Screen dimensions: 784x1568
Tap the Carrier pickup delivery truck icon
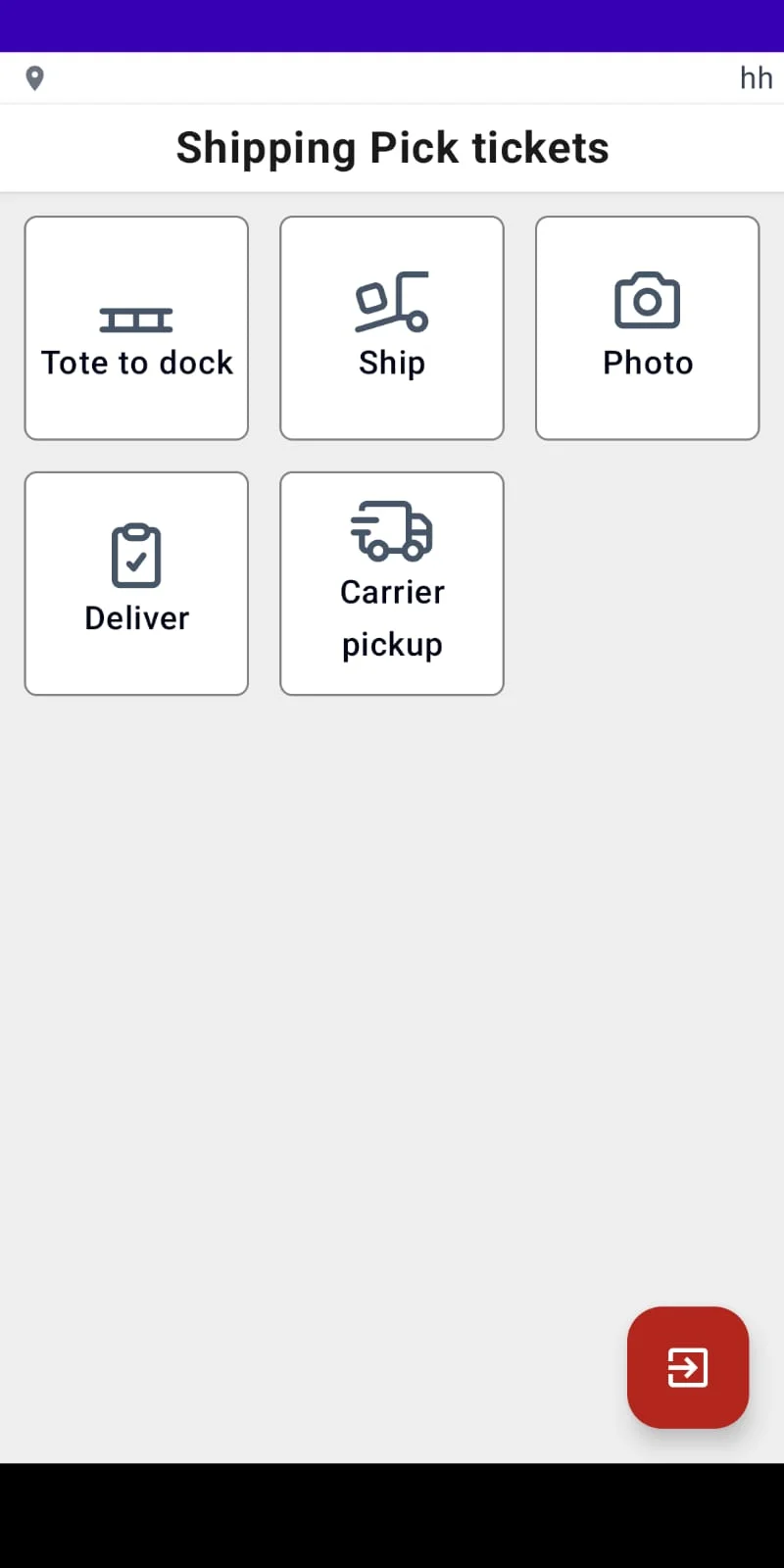[391, 531]
